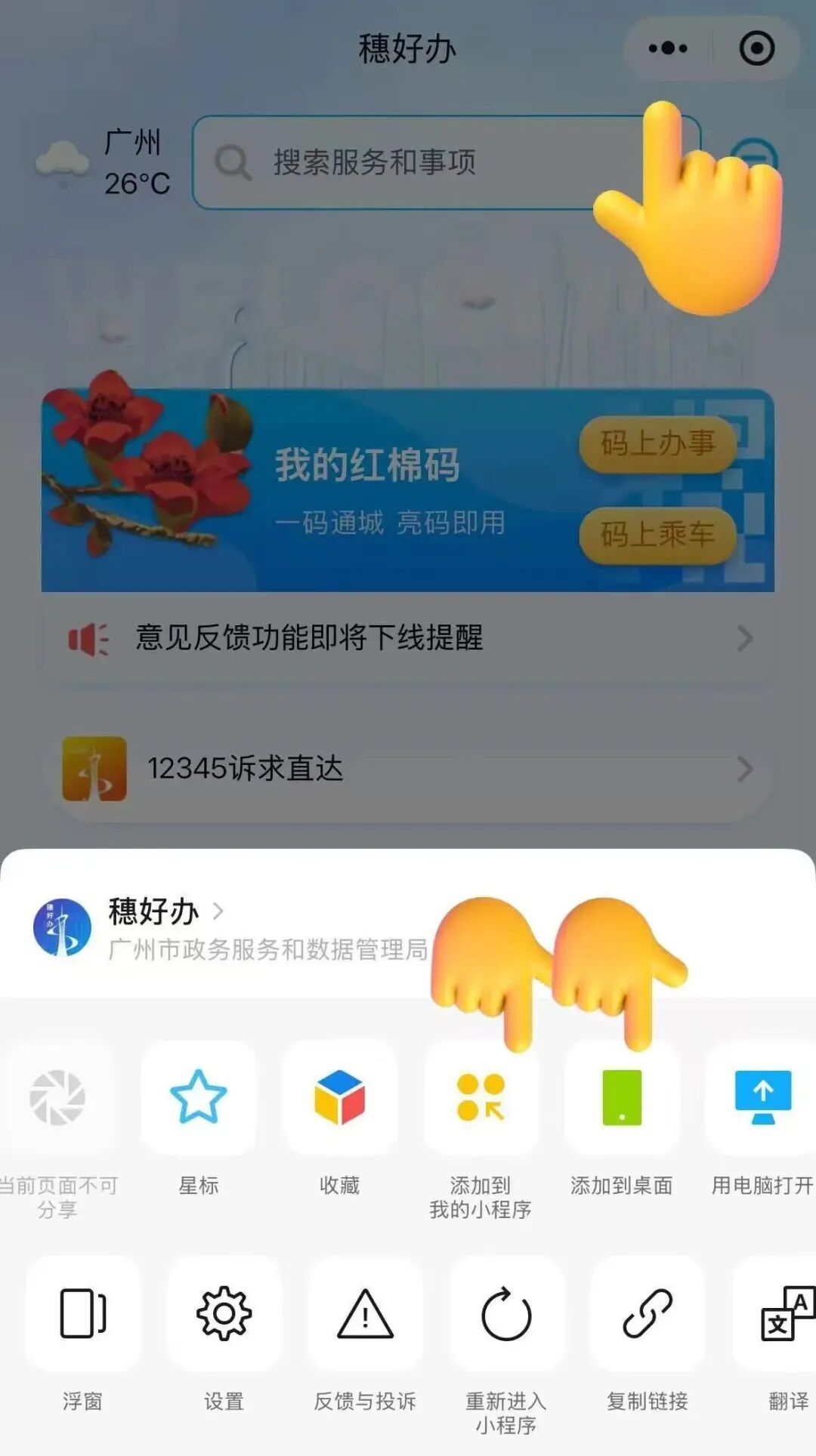
Task: Copy the link with 复制链接
Action: (648, 1314)
